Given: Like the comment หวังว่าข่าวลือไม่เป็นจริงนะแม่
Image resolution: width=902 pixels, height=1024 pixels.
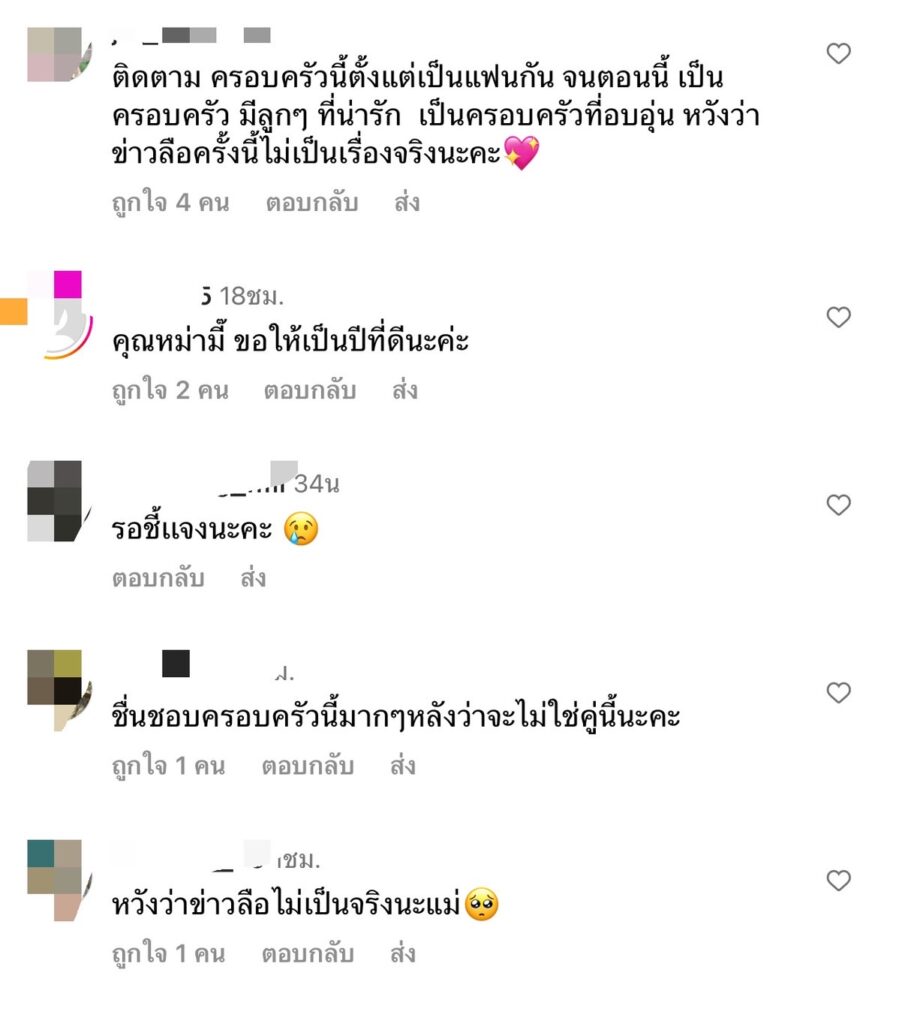Looking at the screenshot, I should tap(838, 881).
